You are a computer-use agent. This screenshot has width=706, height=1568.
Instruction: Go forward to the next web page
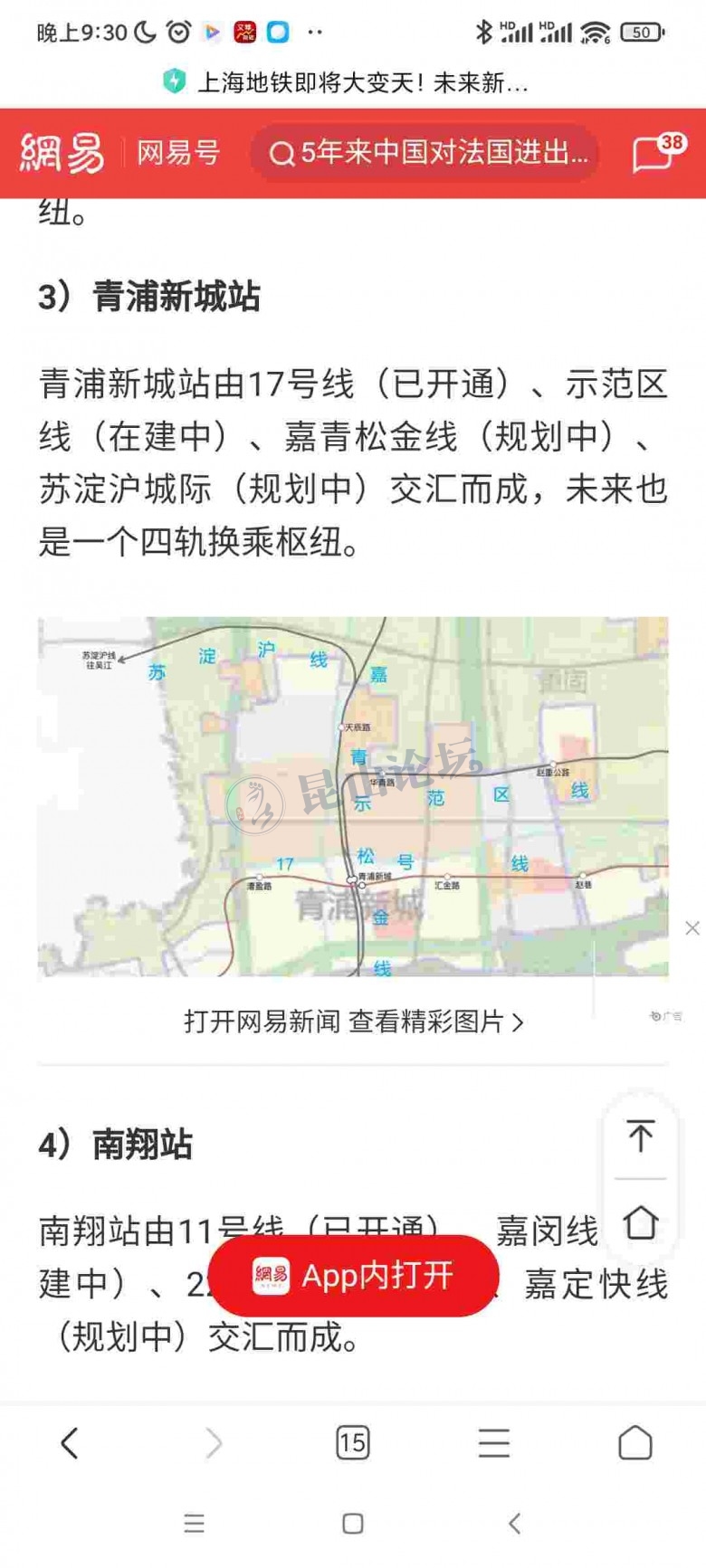tap(213, 1443)
